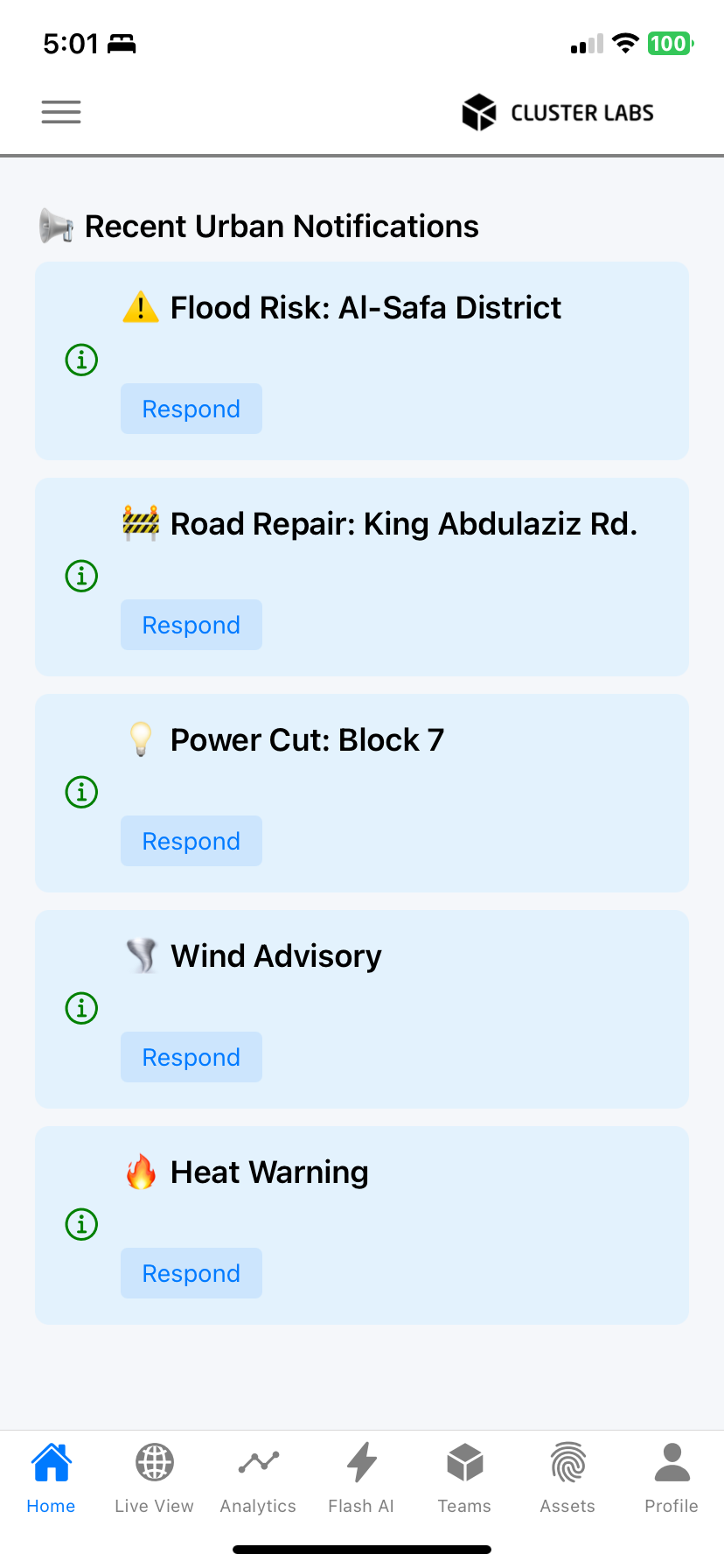This screenshot has width=724, height=1568.
Task: Open info icon for Power Cut alert
Action: tap(81, 792)
